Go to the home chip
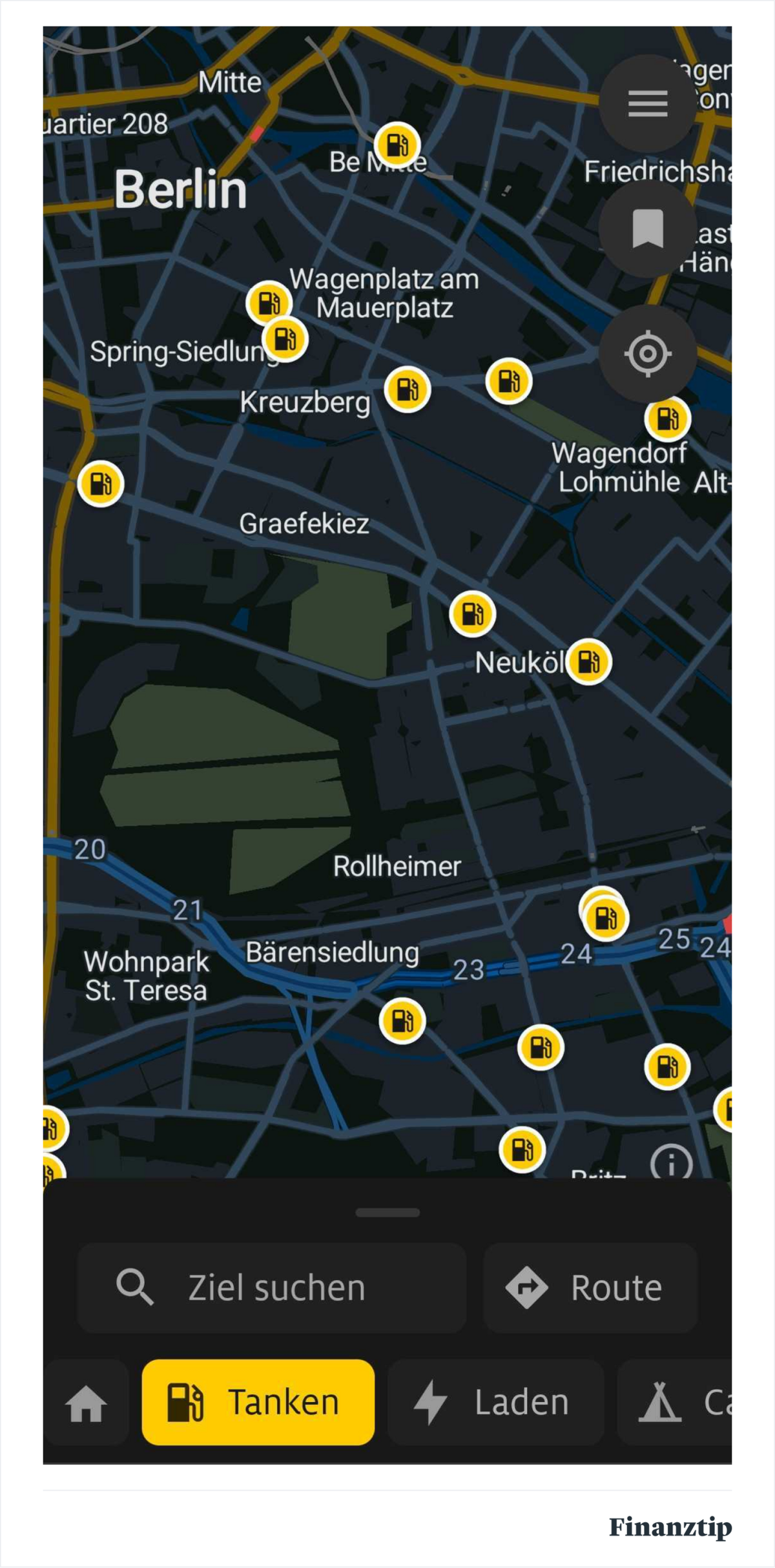The width and height of the screenshot is (775, 1568). pyautogui.click(x=87, y=1403)
